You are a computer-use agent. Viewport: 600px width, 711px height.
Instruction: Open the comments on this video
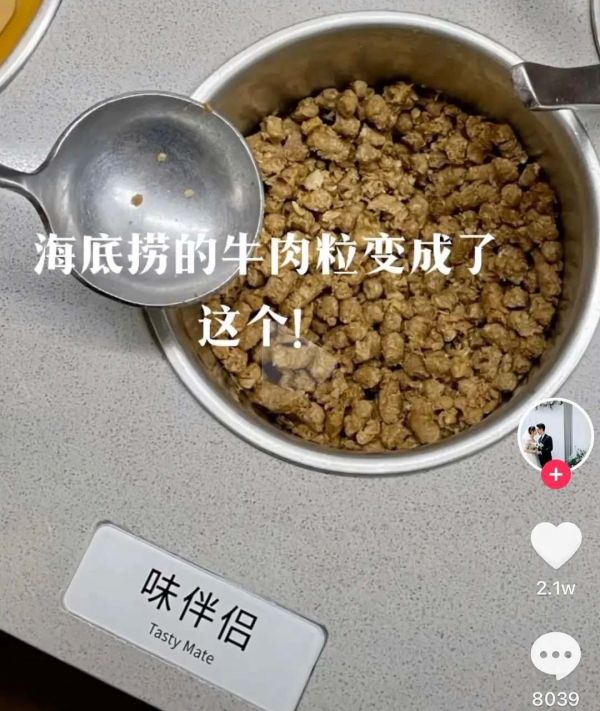coord(555,656)
